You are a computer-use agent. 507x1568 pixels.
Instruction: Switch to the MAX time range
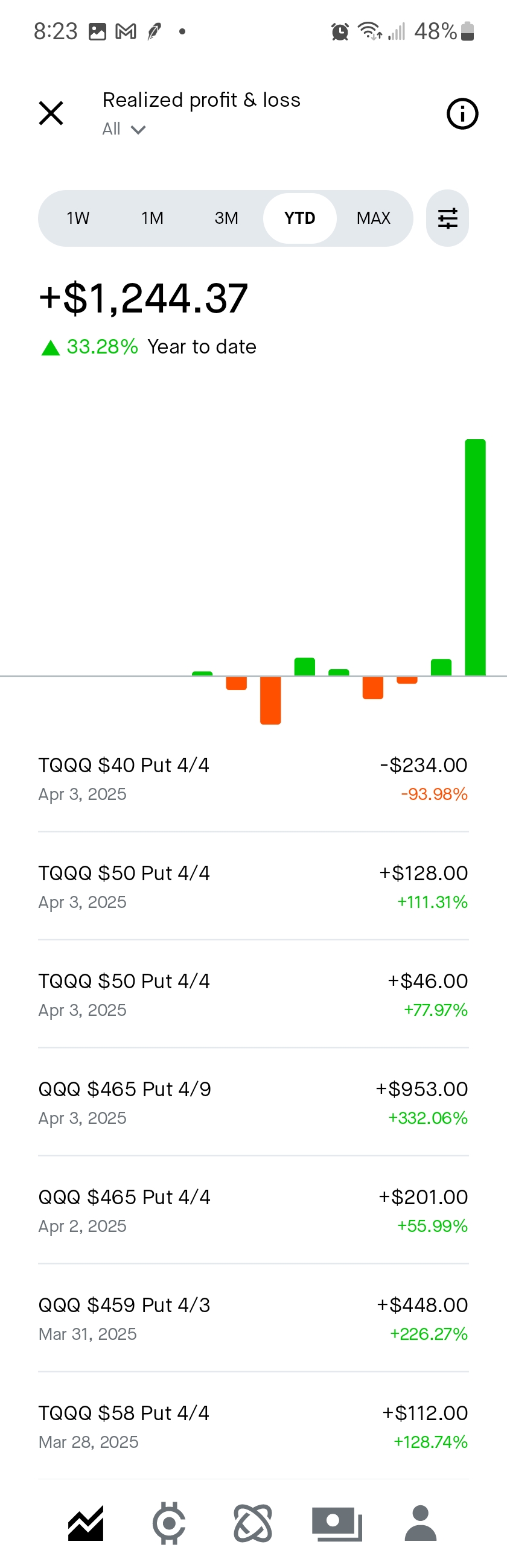[x=373, y=218]
